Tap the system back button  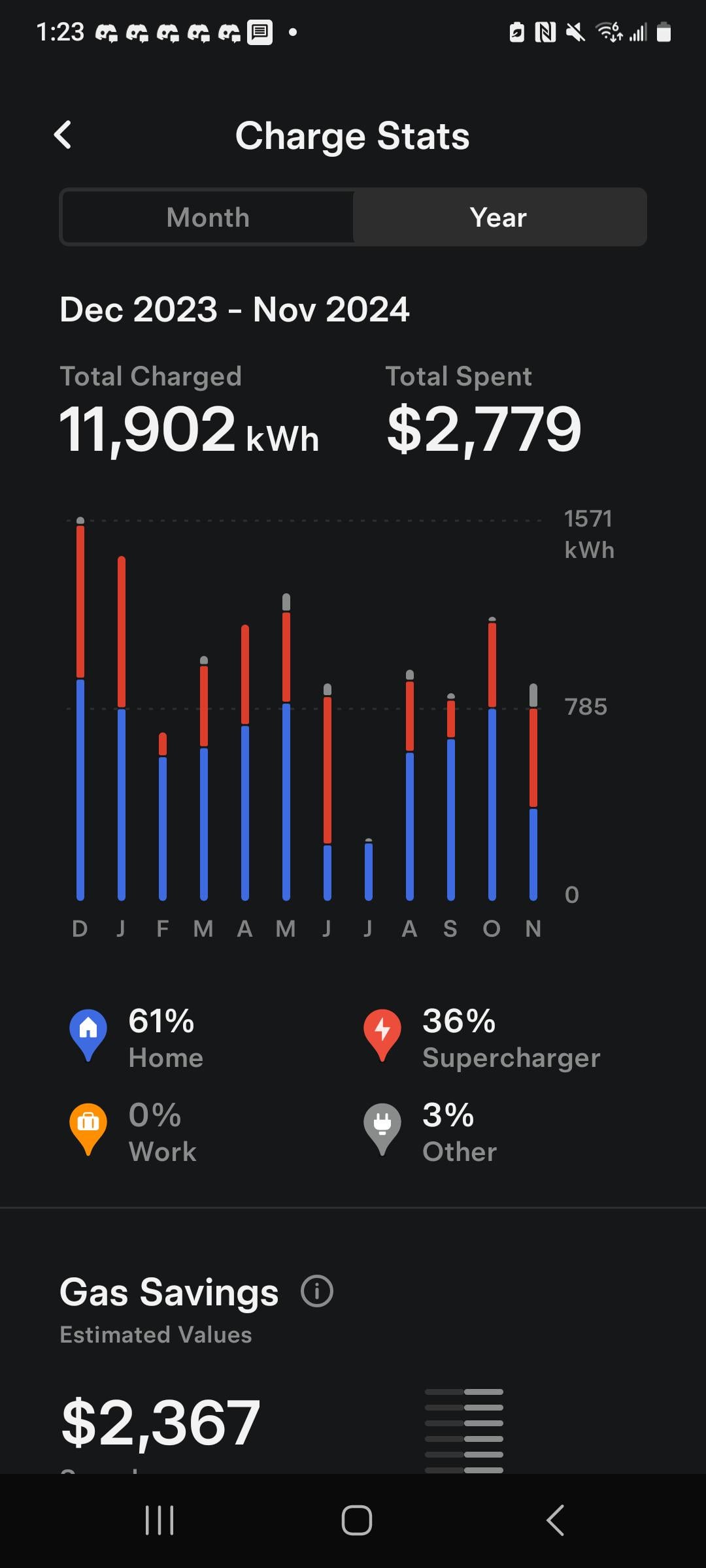(555, 1520)
